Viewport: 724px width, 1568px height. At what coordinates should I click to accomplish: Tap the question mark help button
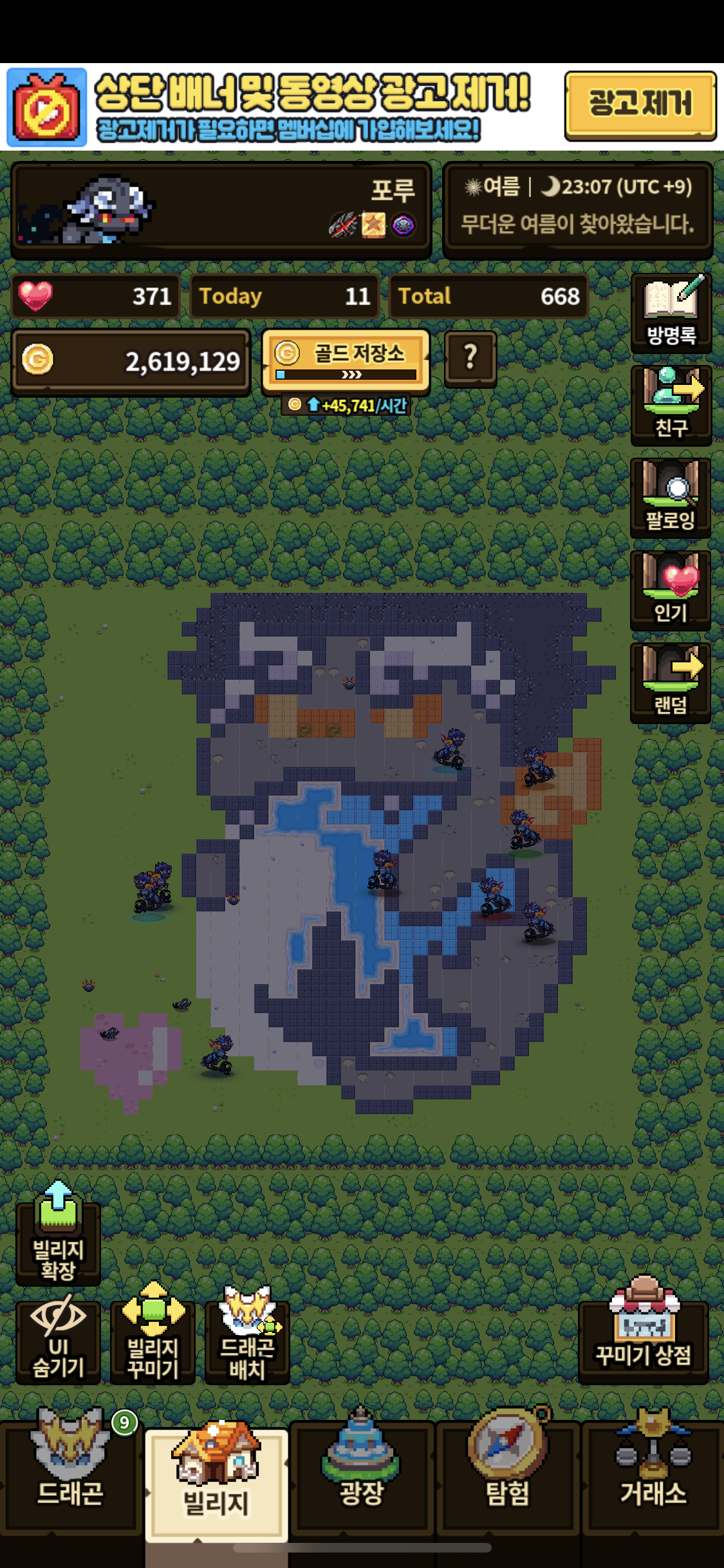point(470,358)
